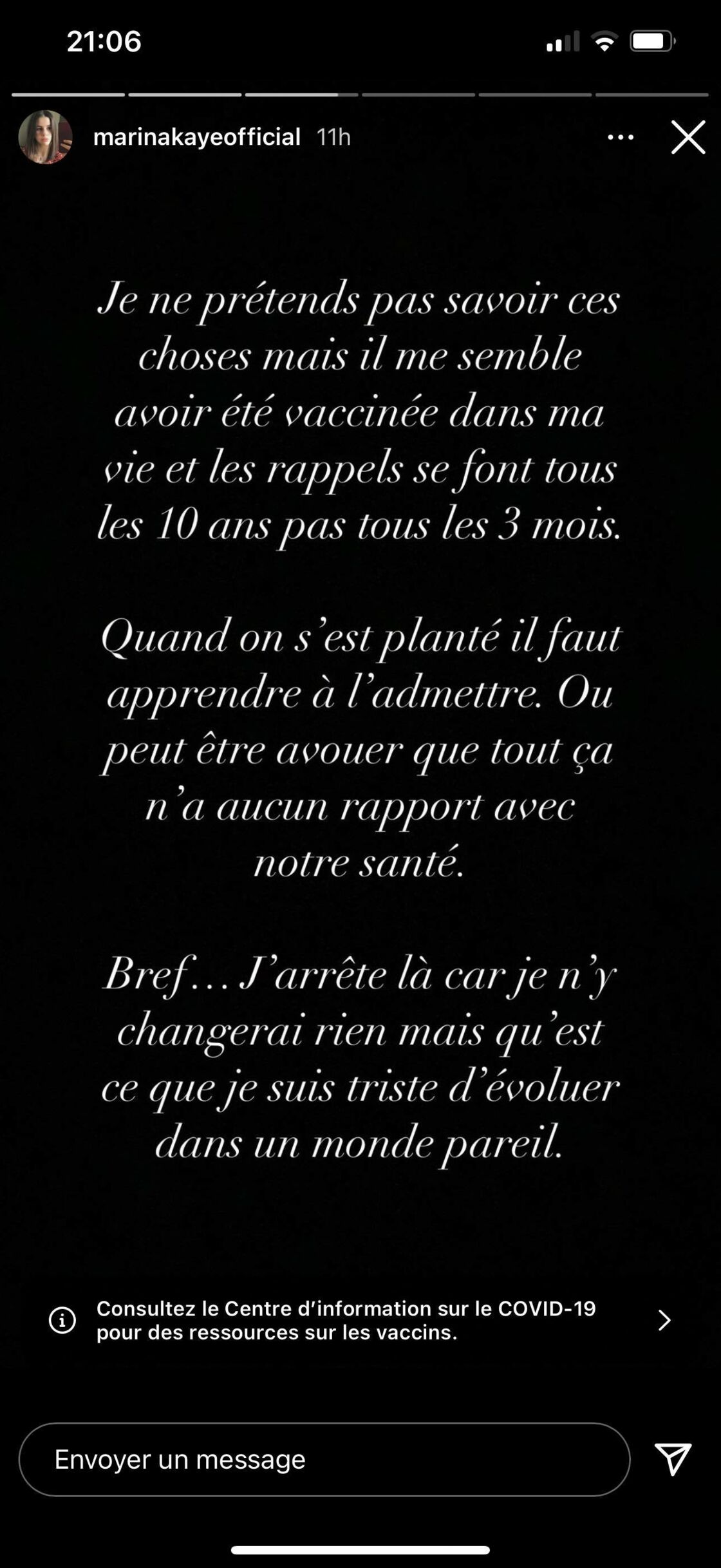Open marinakayeofficial's profile picture
The height and width of the screenshot is (1568, 721).
tap(45, 137)
